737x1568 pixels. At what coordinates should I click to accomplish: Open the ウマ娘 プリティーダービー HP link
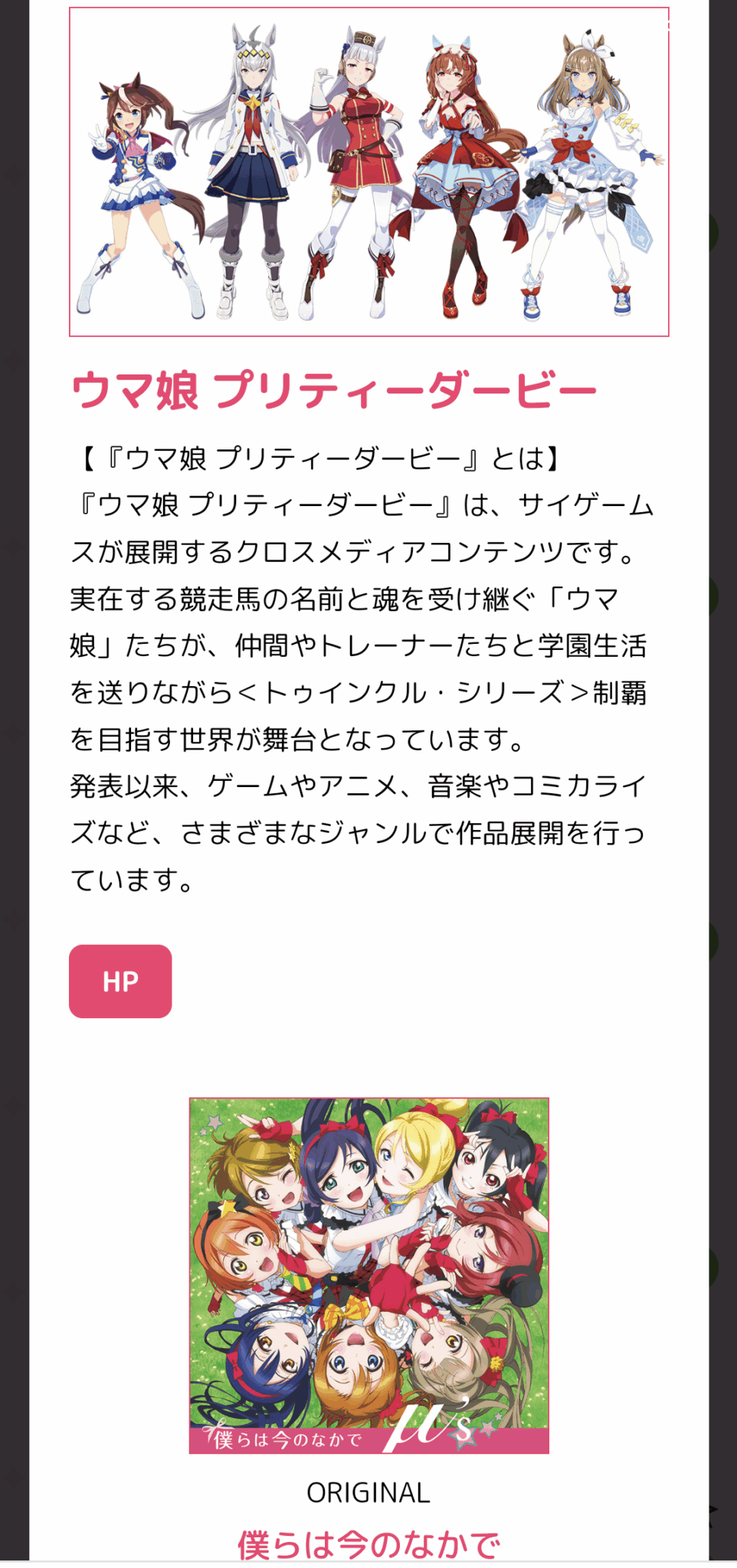120,981
